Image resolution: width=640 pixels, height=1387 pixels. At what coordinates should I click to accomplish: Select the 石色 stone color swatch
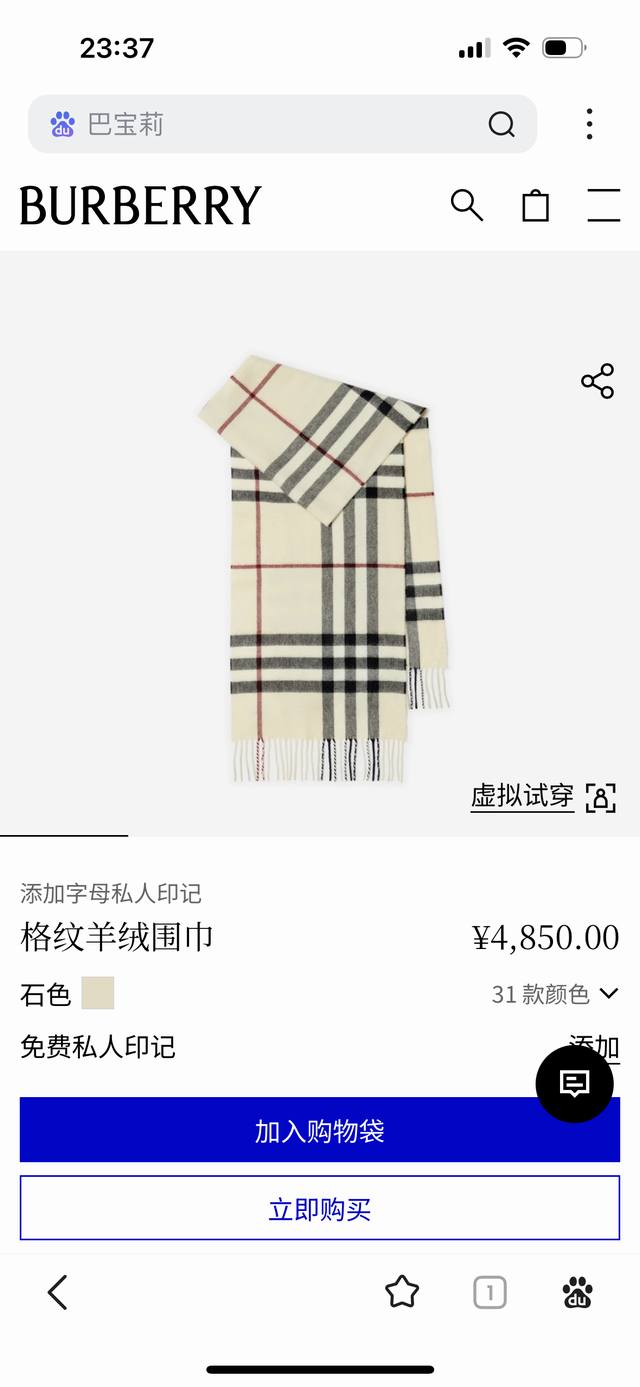pos(98,993)
